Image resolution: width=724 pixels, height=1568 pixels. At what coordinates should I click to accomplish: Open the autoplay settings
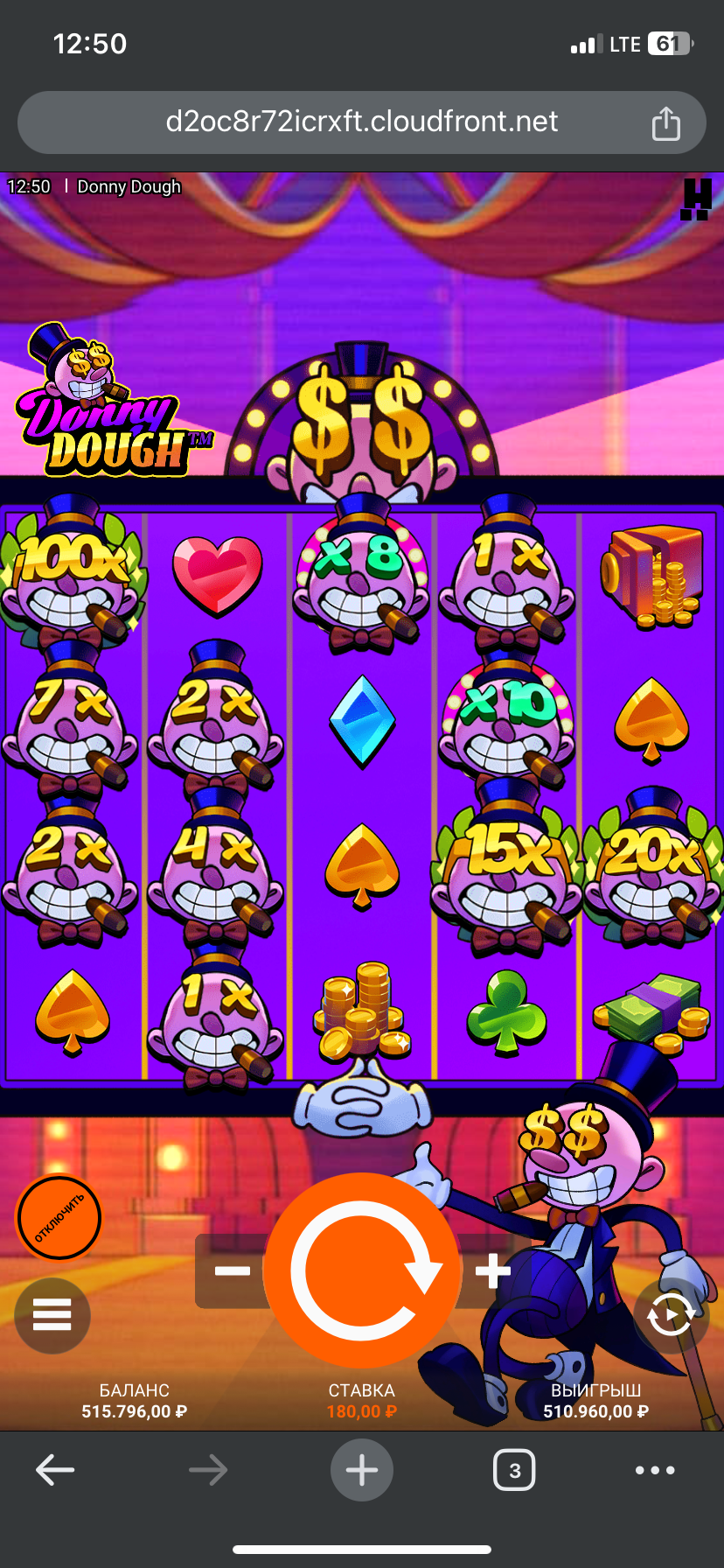pos(670,1315)
